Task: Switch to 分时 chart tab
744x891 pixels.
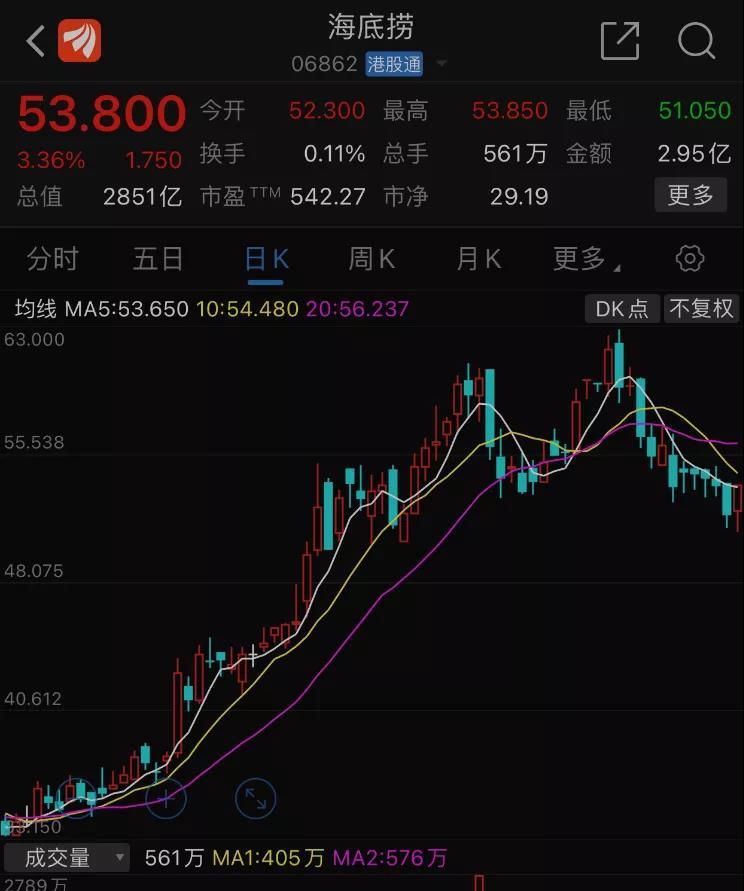Action: 52,260
